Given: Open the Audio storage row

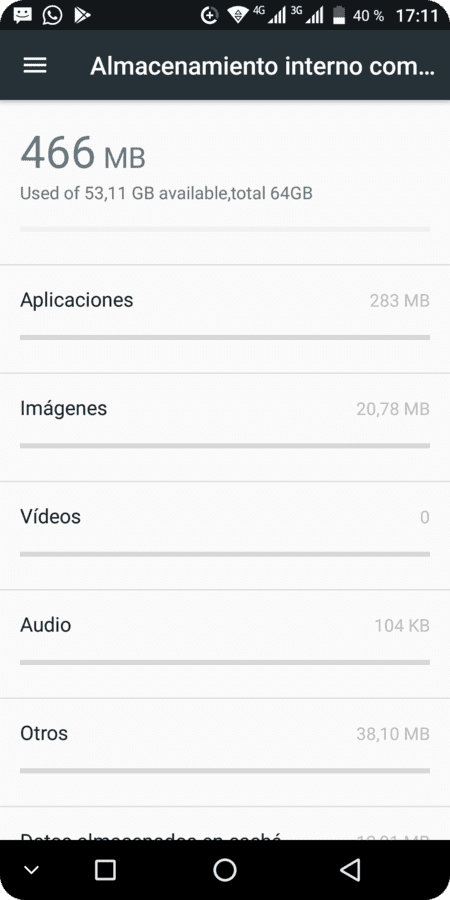Looking at the screenshot, I should pos(225,644).
